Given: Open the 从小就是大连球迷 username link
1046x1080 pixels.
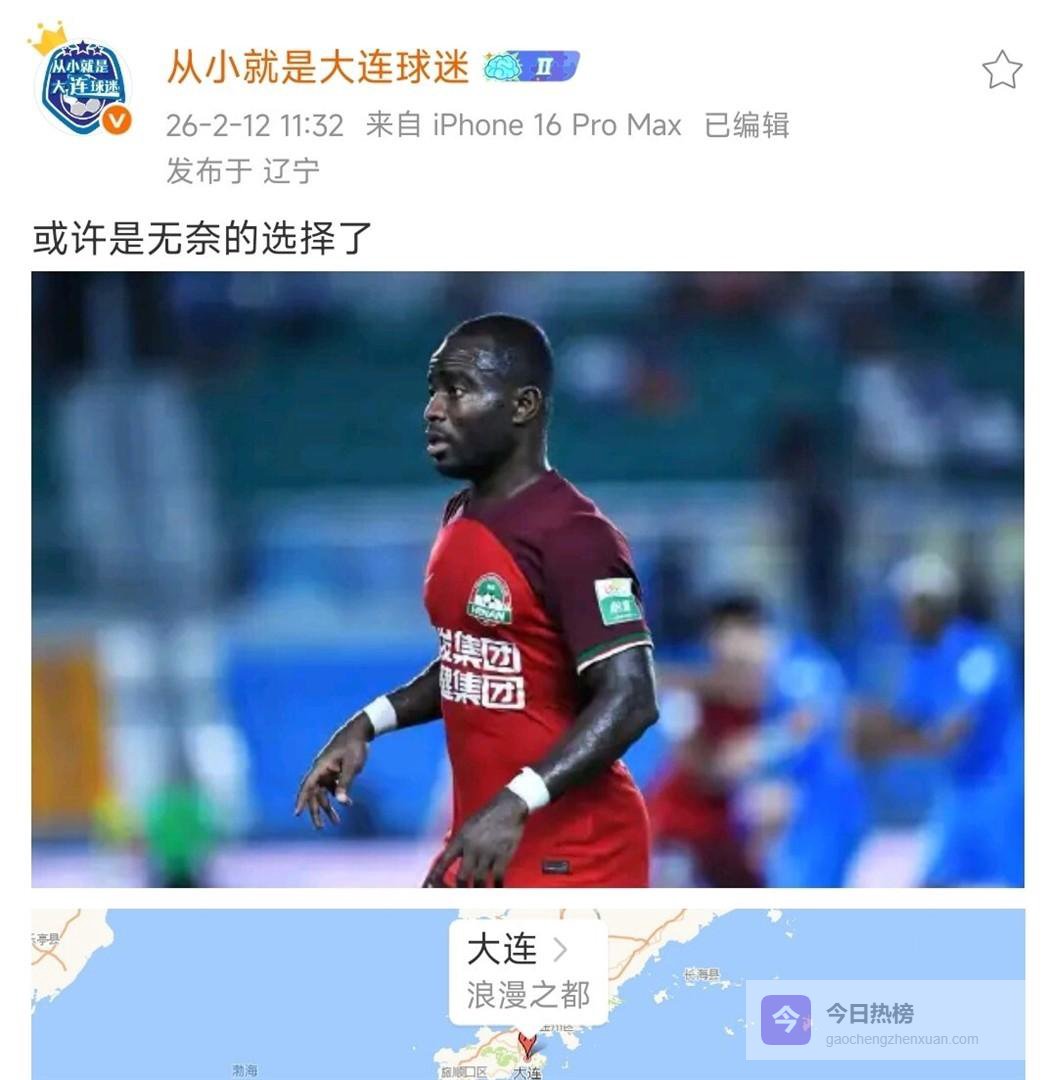Looking at the screenshot, I should click(317, 67).
